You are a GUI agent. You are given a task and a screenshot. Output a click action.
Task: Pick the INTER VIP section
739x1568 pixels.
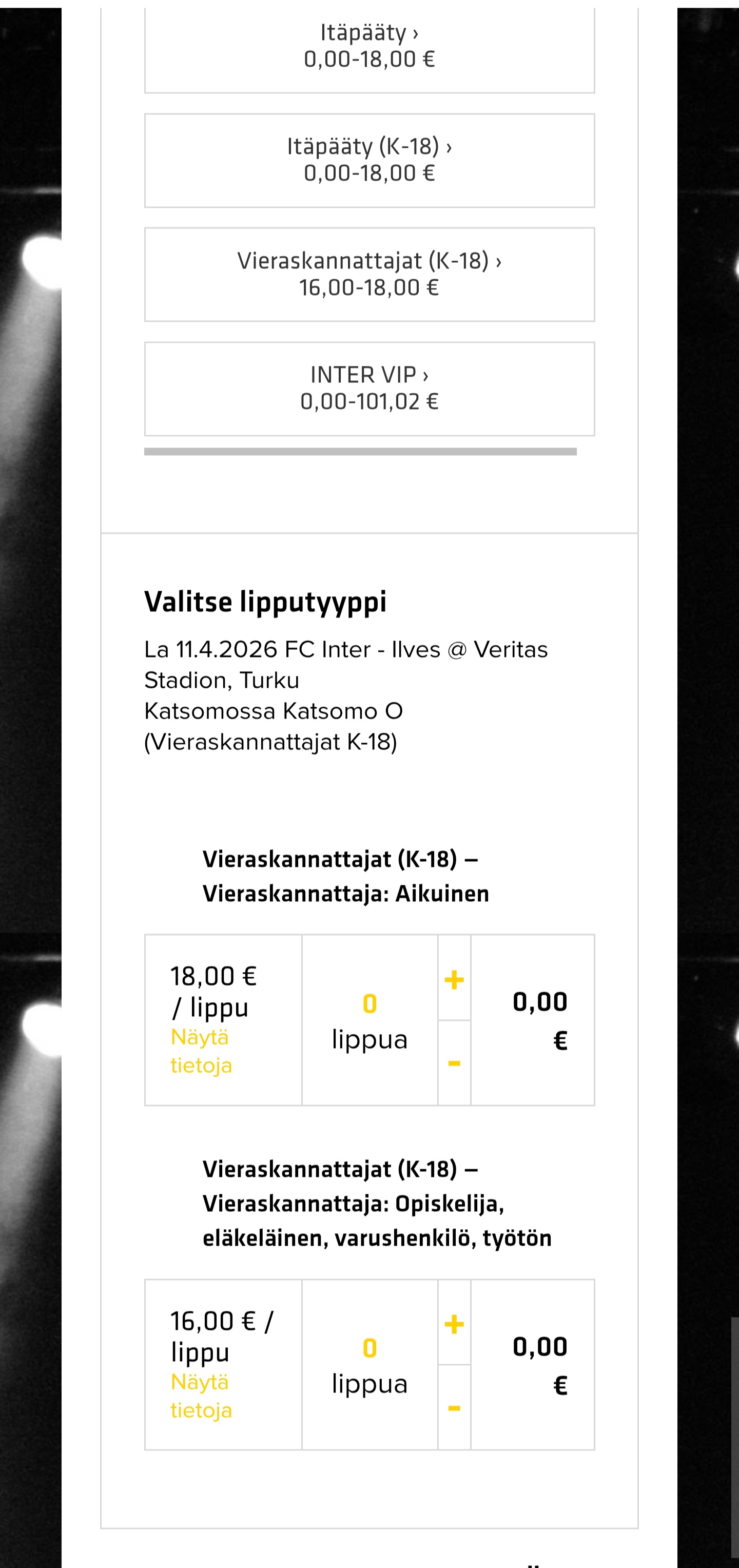coord(369,389)
